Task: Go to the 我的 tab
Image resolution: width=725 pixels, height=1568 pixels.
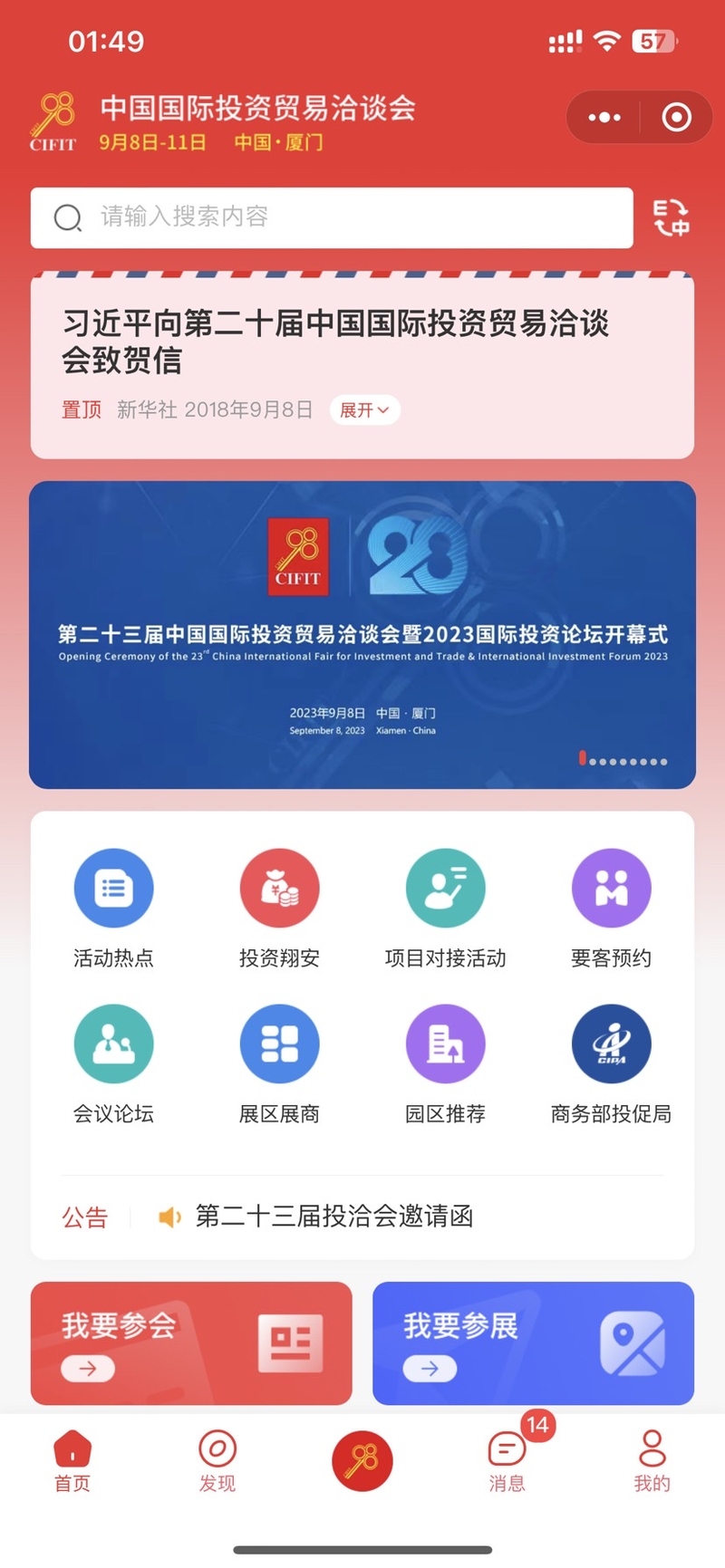Action: point(652,1460)
